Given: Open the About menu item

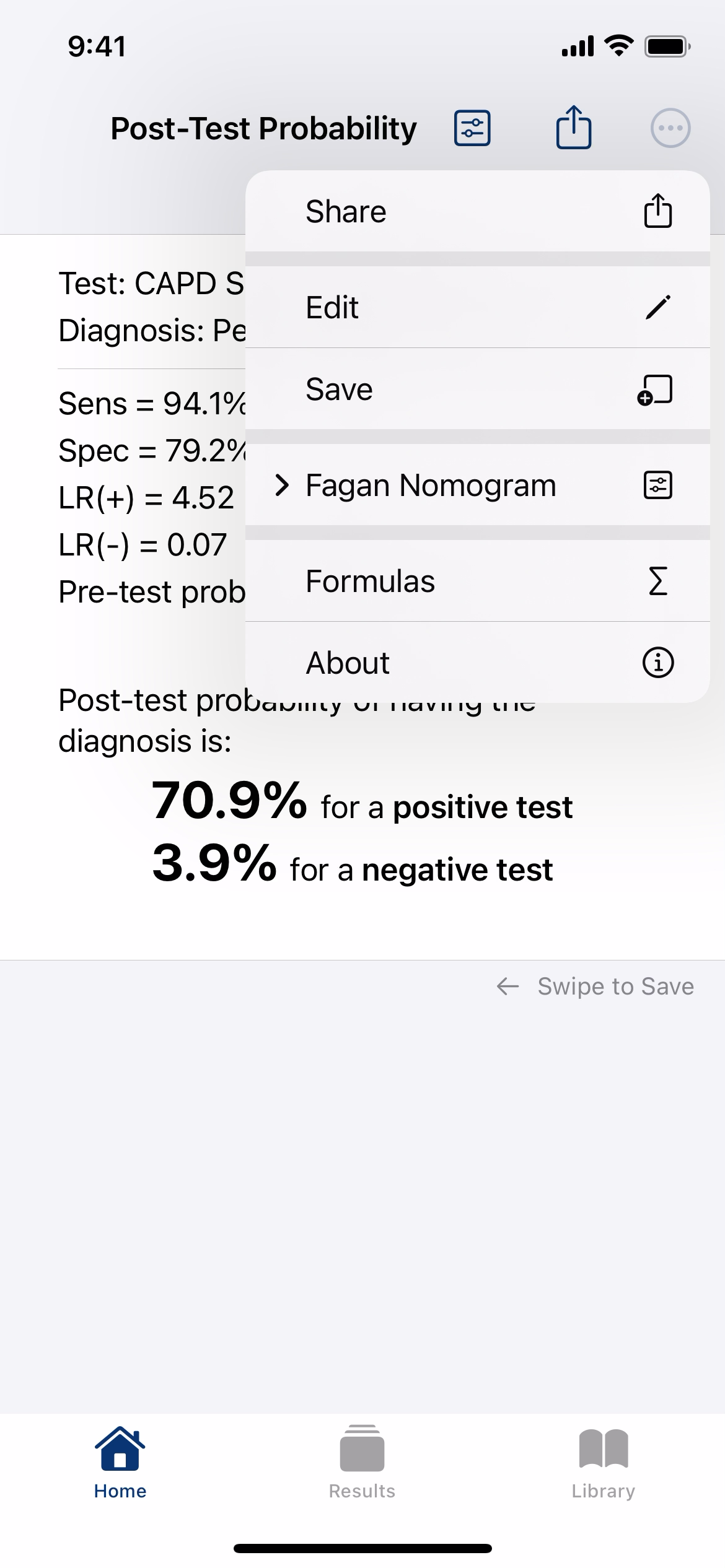Looking at the screenshot, I should (477, 663).
